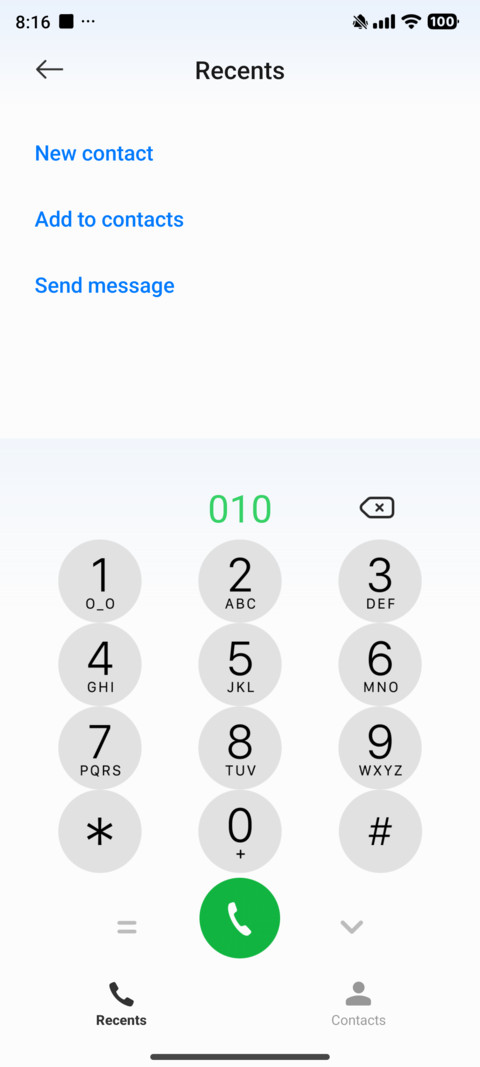Screen dimensions: 480x1067
Task: Tap New contact link
Action: click(94, 153)
